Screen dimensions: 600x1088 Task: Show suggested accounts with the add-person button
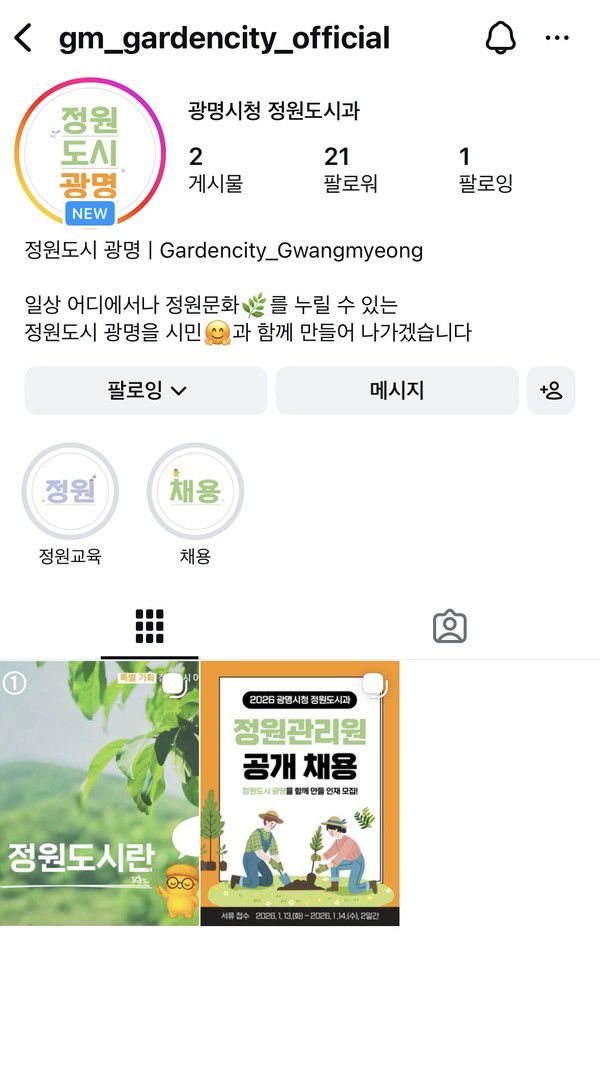pos(551,390)
